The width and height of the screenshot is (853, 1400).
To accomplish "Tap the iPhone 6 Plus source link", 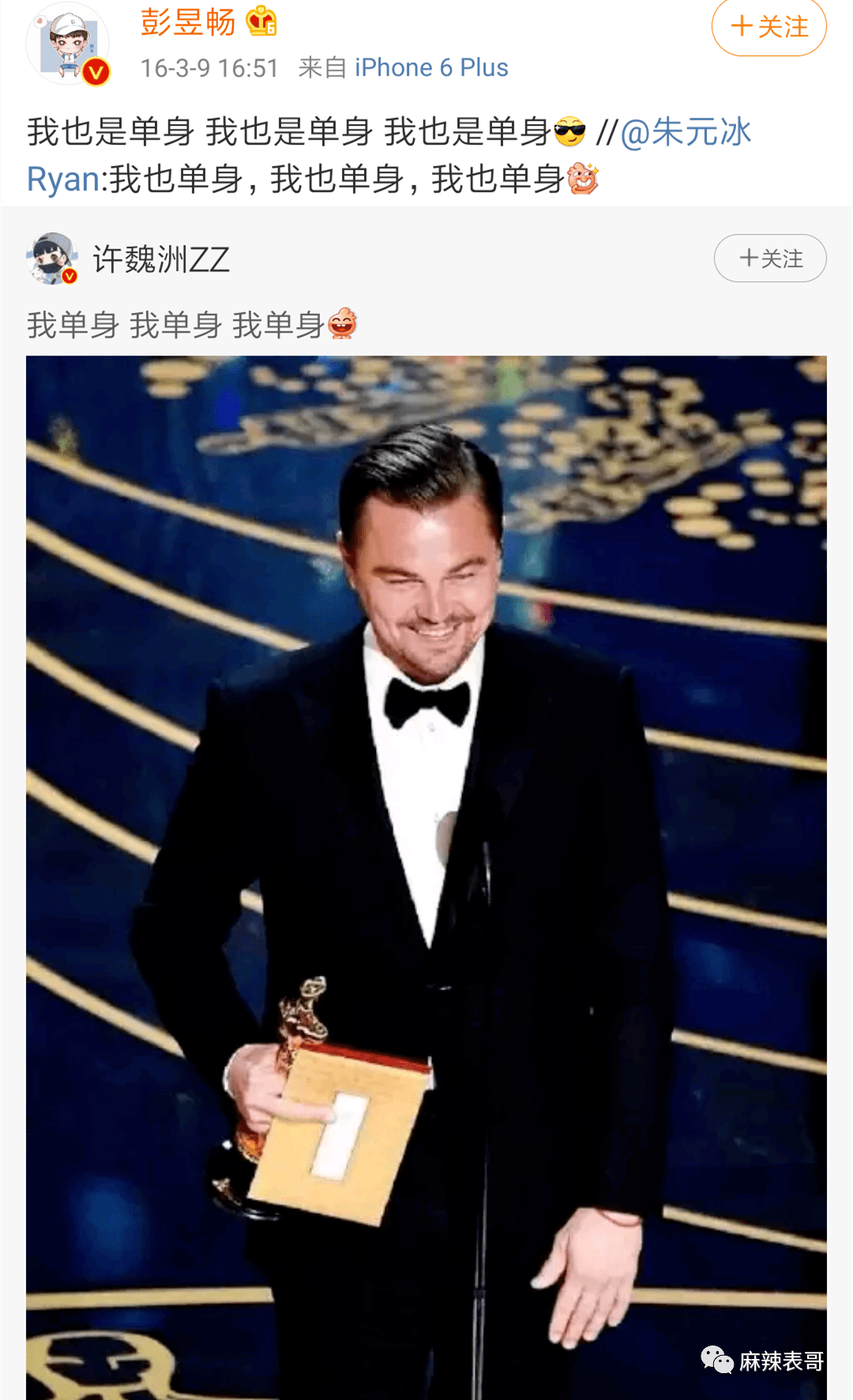I will point(431,68).
